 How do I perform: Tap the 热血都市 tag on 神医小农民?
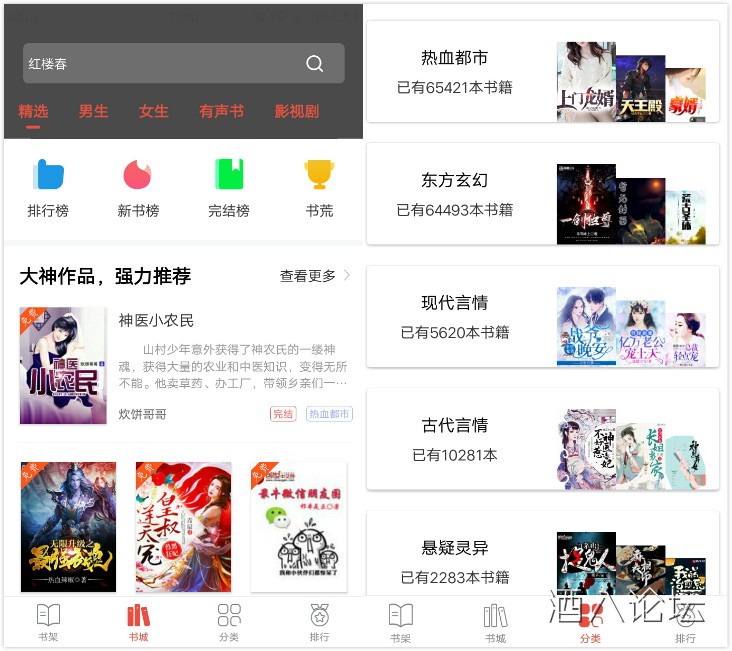pos(329,414)
